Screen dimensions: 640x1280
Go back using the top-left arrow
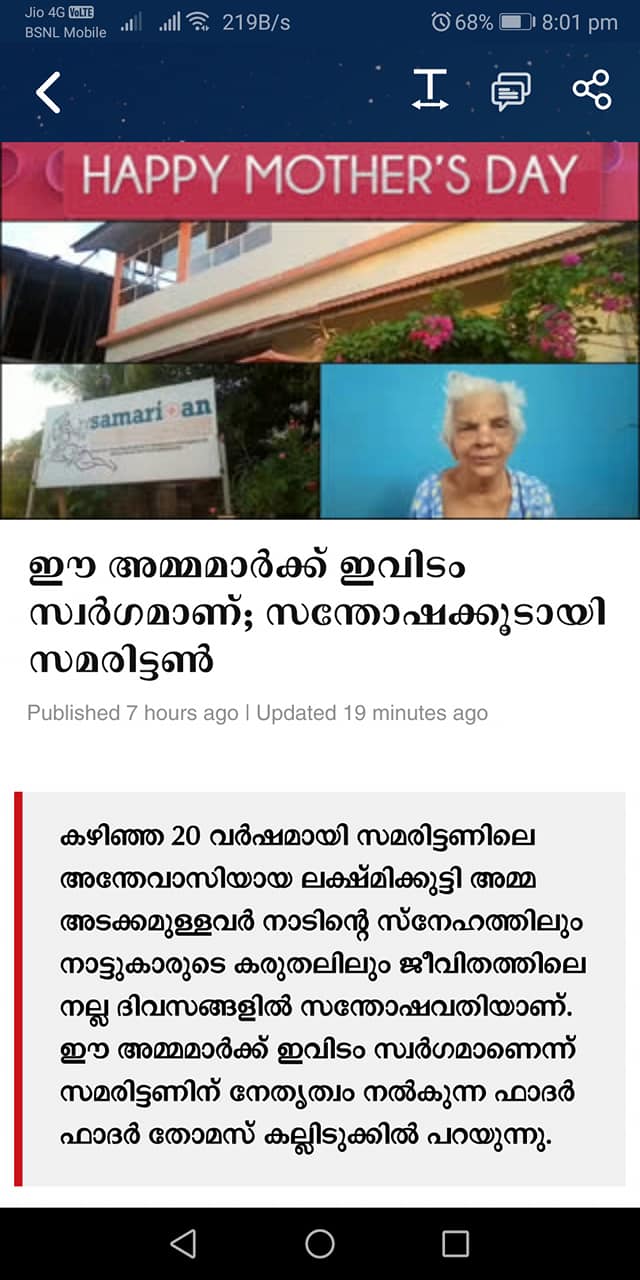point(48,92)
